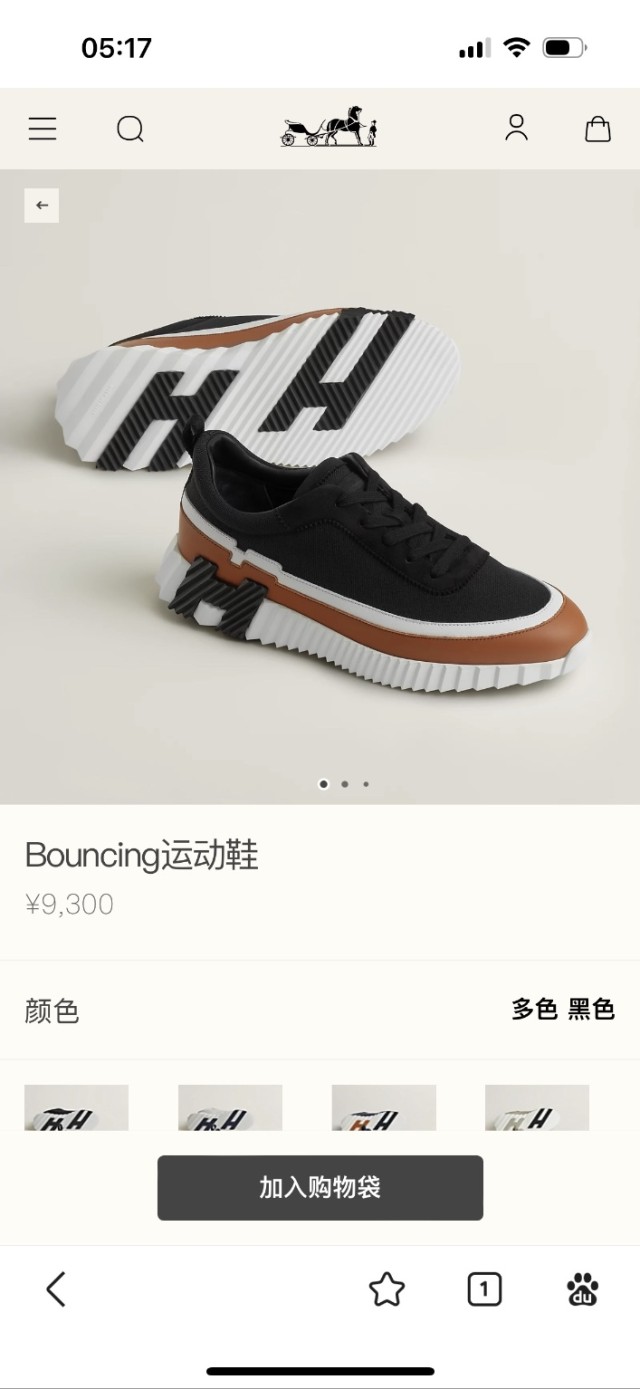Open the browser tabs counter

click(484, 1289)
